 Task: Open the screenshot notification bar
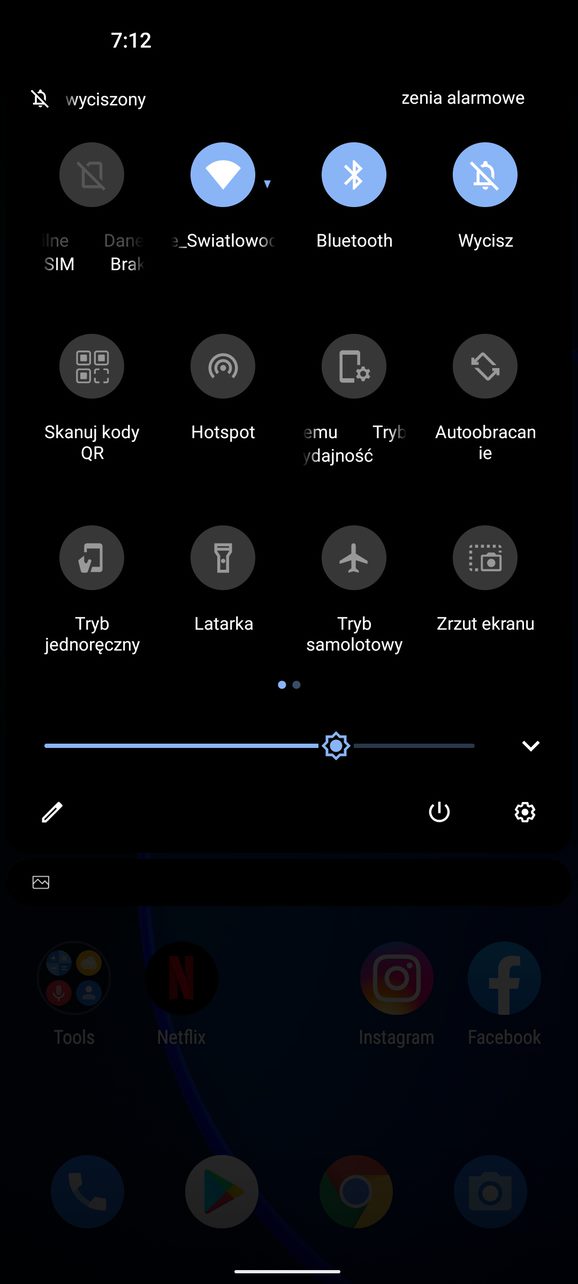(289, 882)
